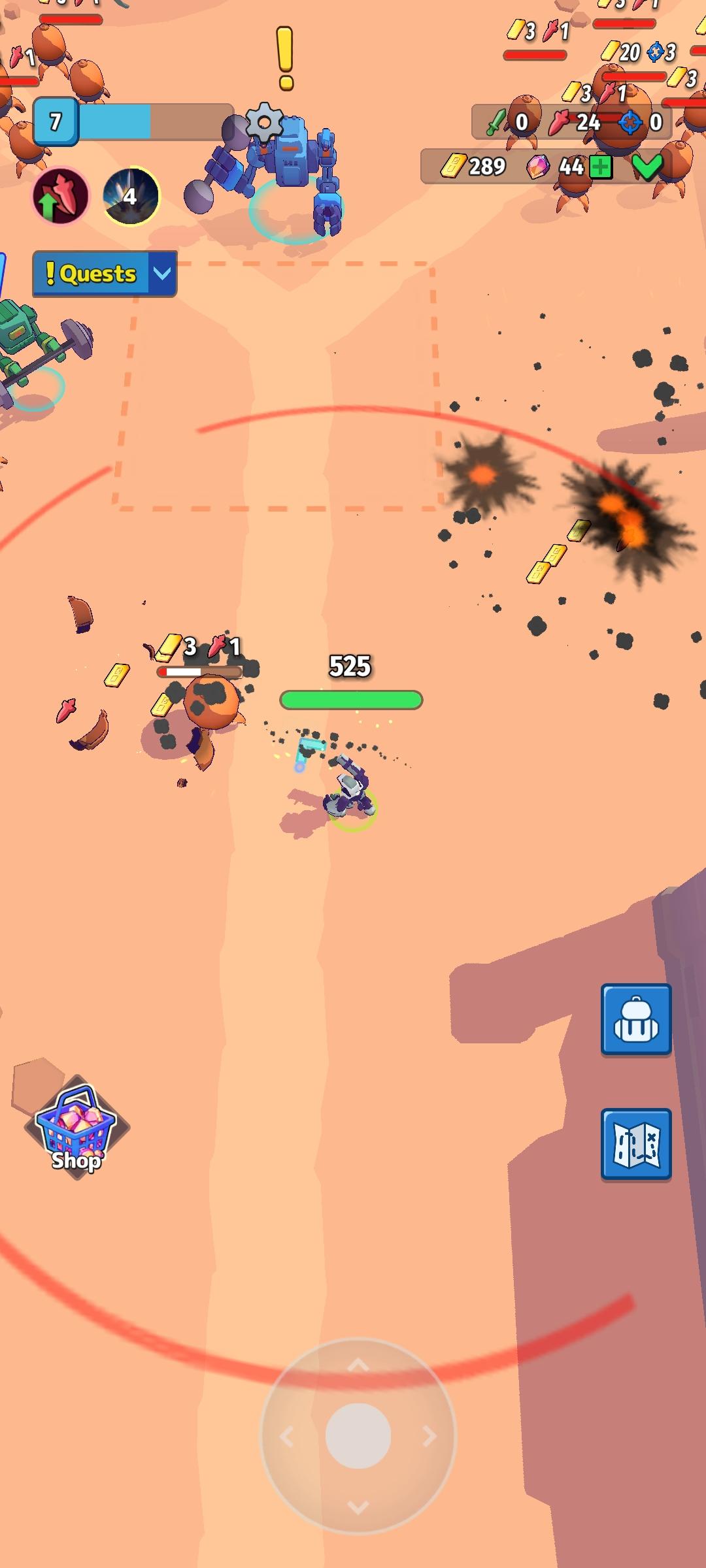Expand the Quests dropdown chevron

[161, 274]
